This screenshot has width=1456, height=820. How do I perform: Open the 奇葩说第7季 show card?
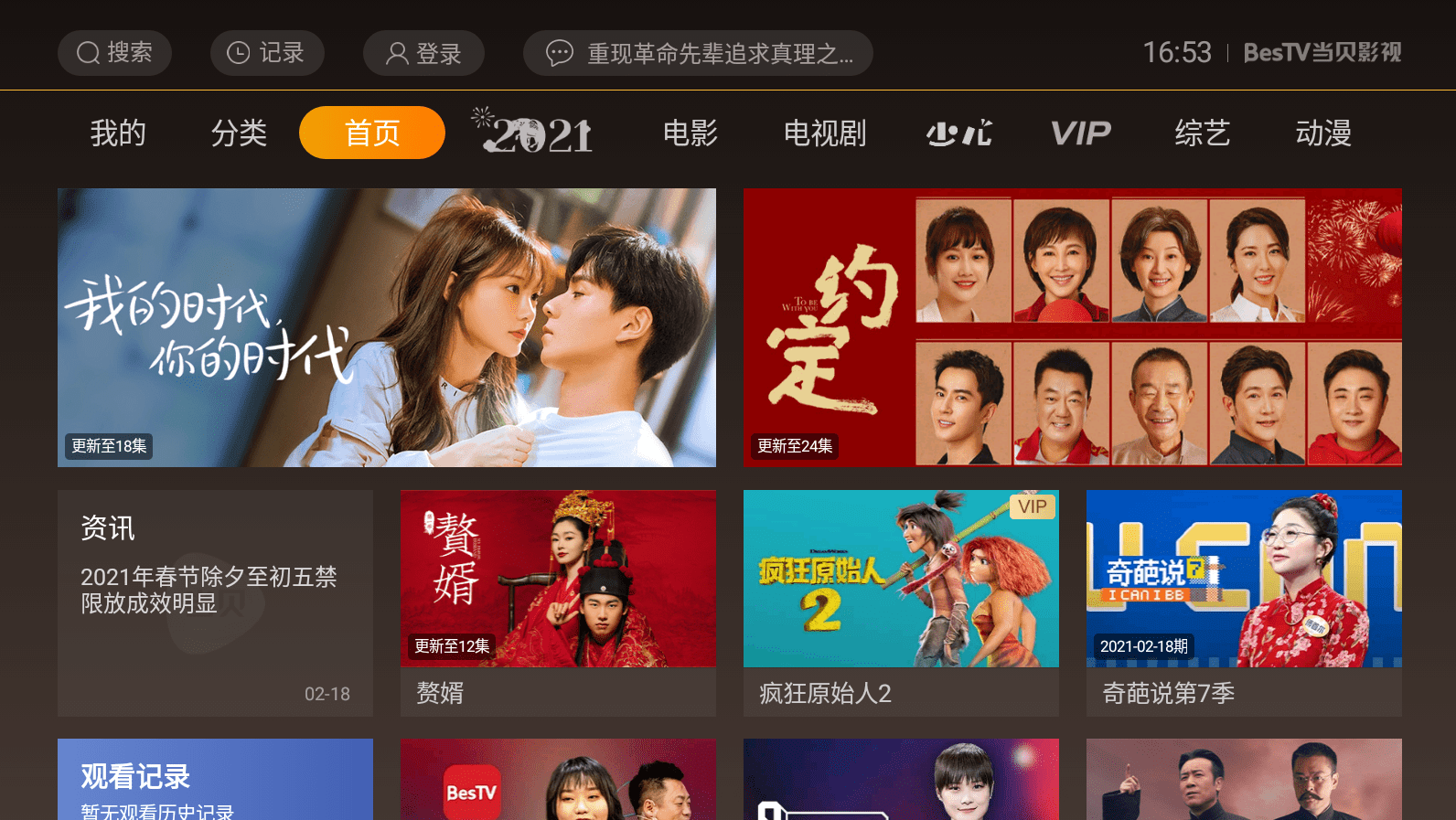tap(1244, 602)
